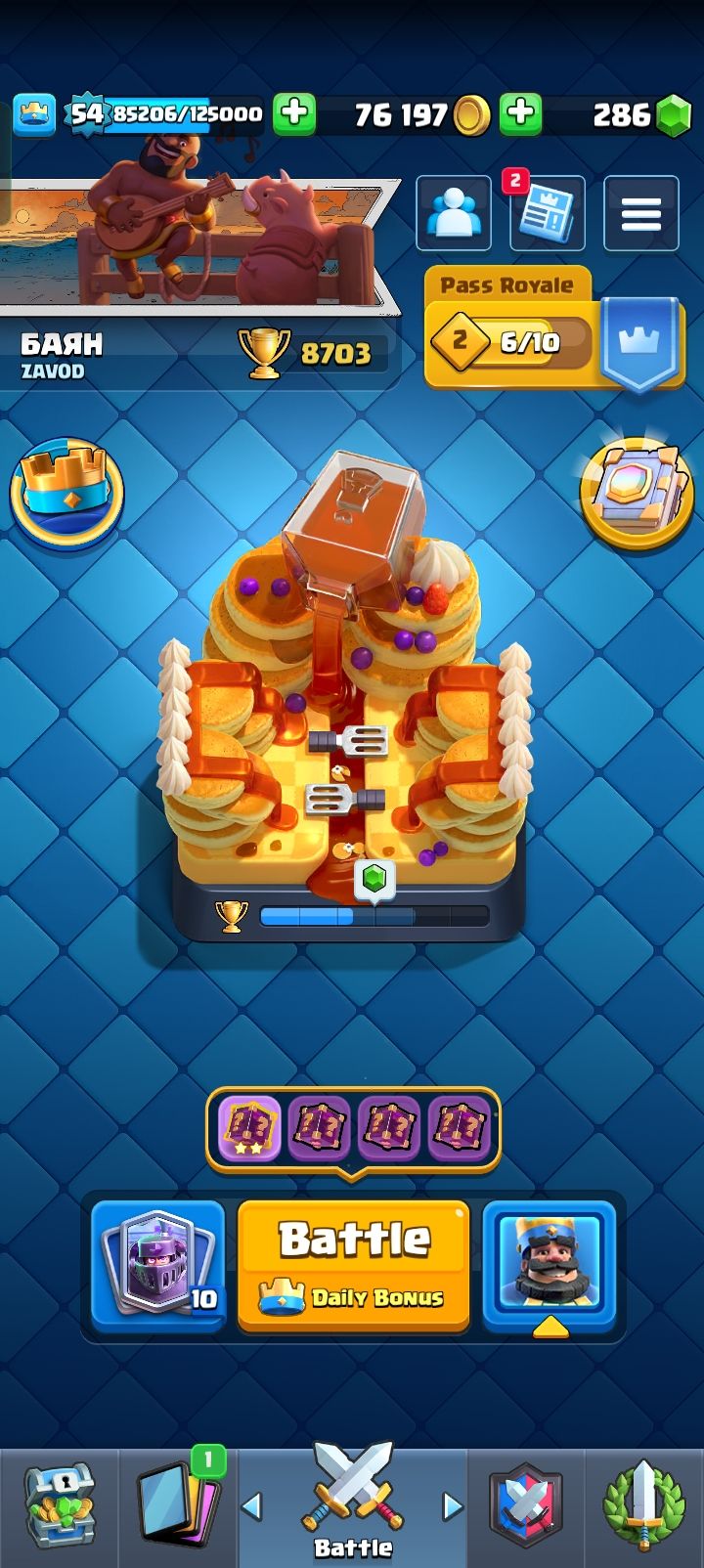The width and height of the screenshot is (704, 1568).
Task: Tap the plus button to add gold
Action: (521, 114)
